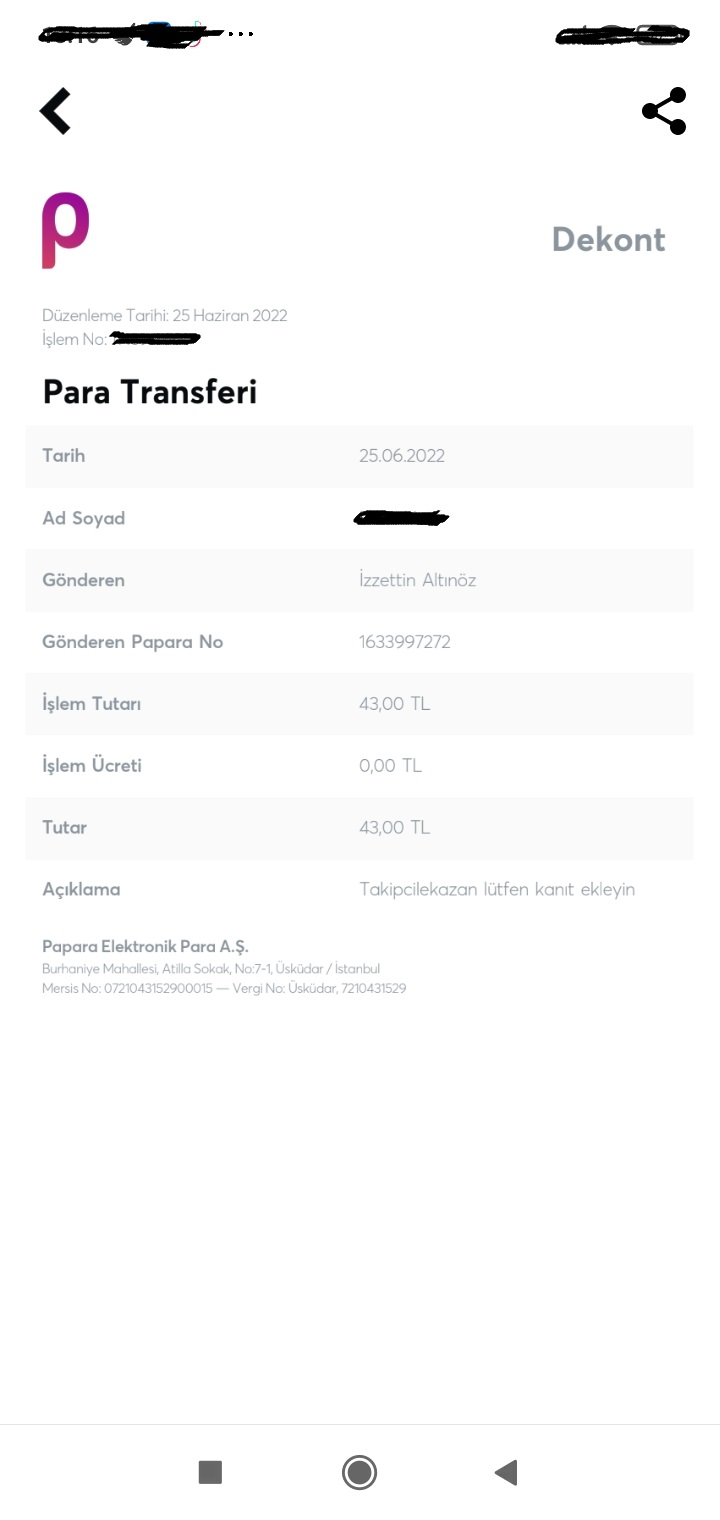The image size is (720, 1520).
Task: Share this Dekont receipt
Action: [x=664, y=111]
